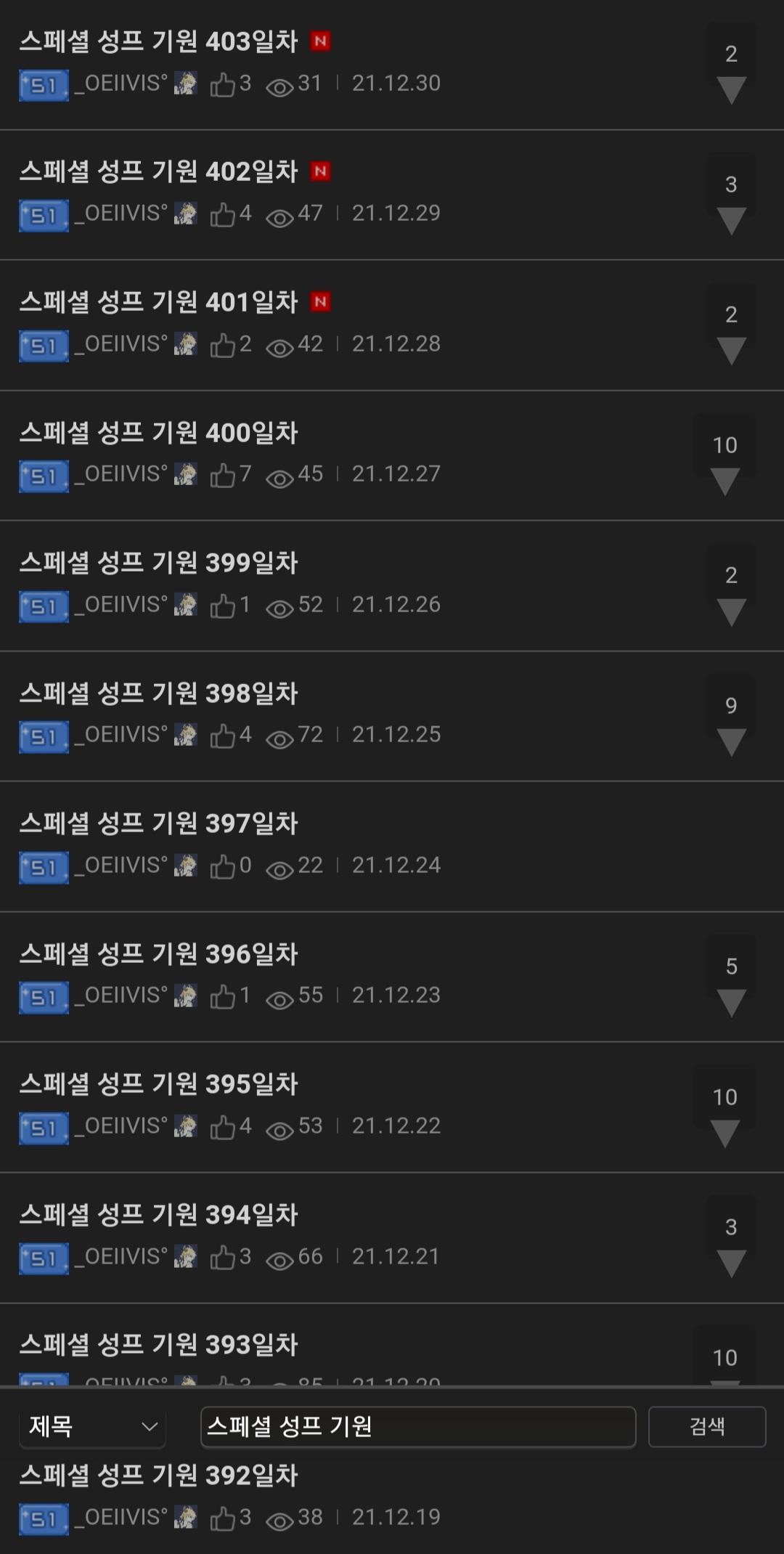This screenshot has width=784, height=1554.
Task: Open post 스페셜 성프 기원 403일차
Action: [x=158, y=41]
